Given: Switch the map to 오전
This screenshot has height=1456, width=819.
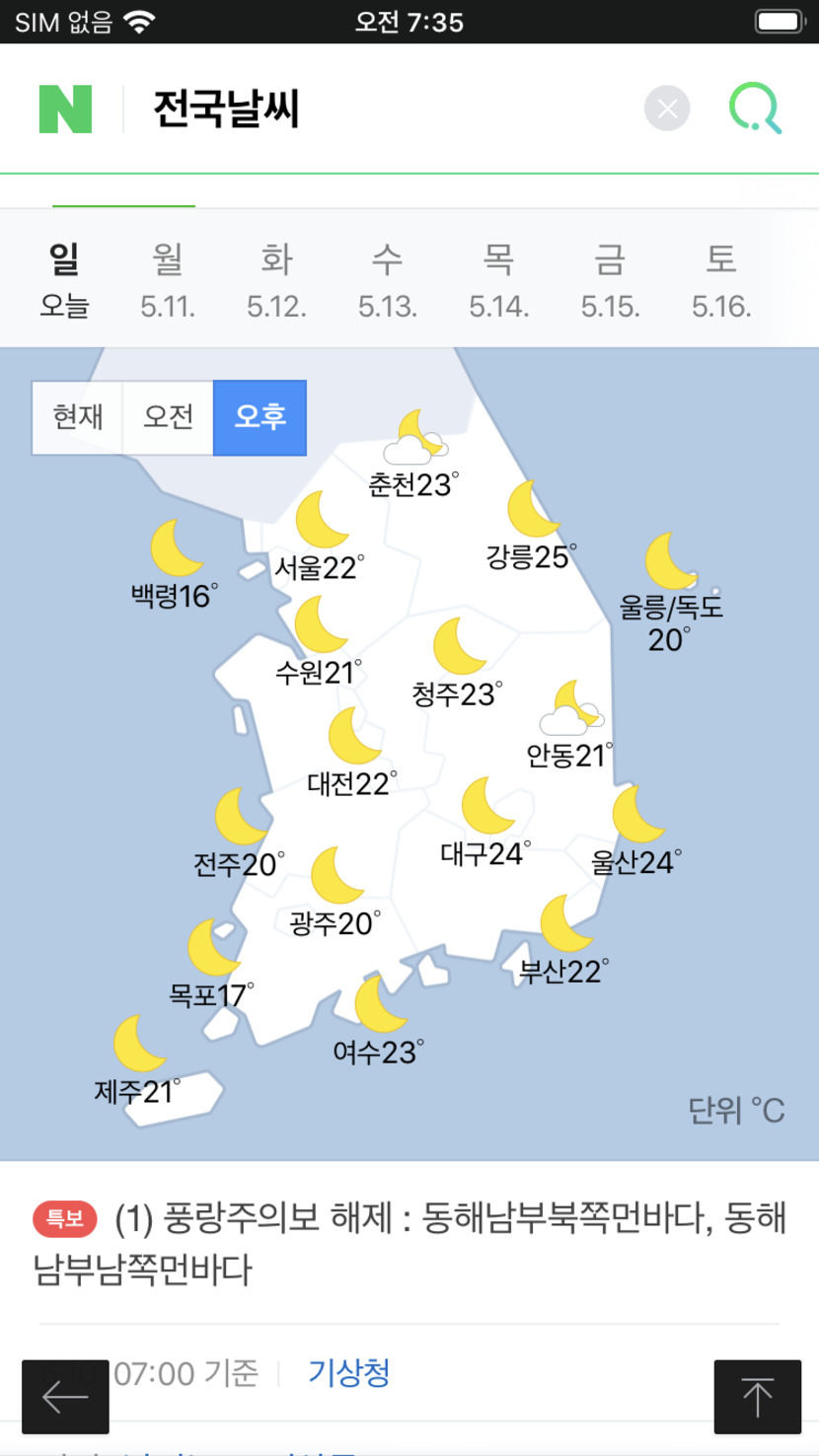Looking at the screenshot, I should click(169, 417).
